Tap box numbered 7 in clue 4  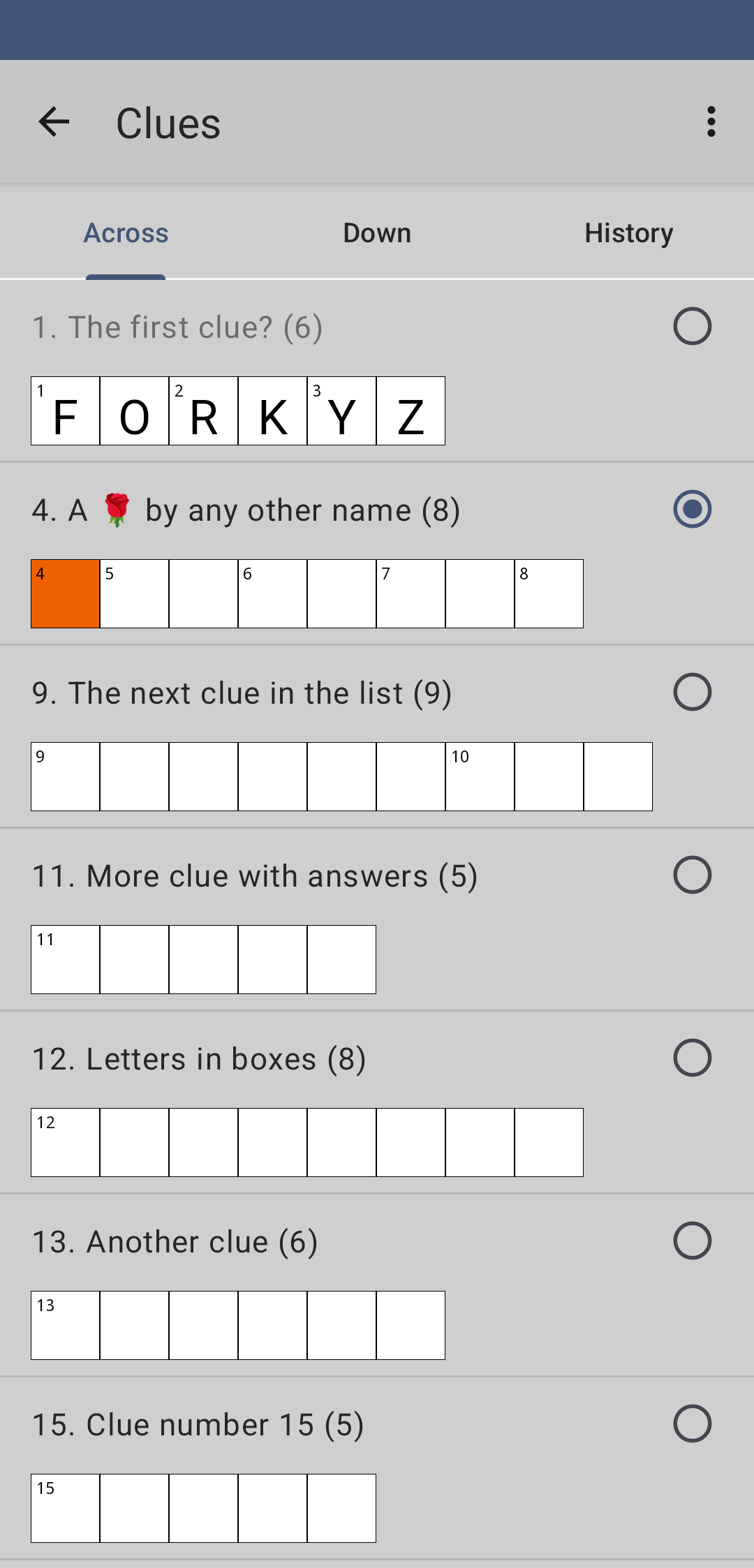411,594
